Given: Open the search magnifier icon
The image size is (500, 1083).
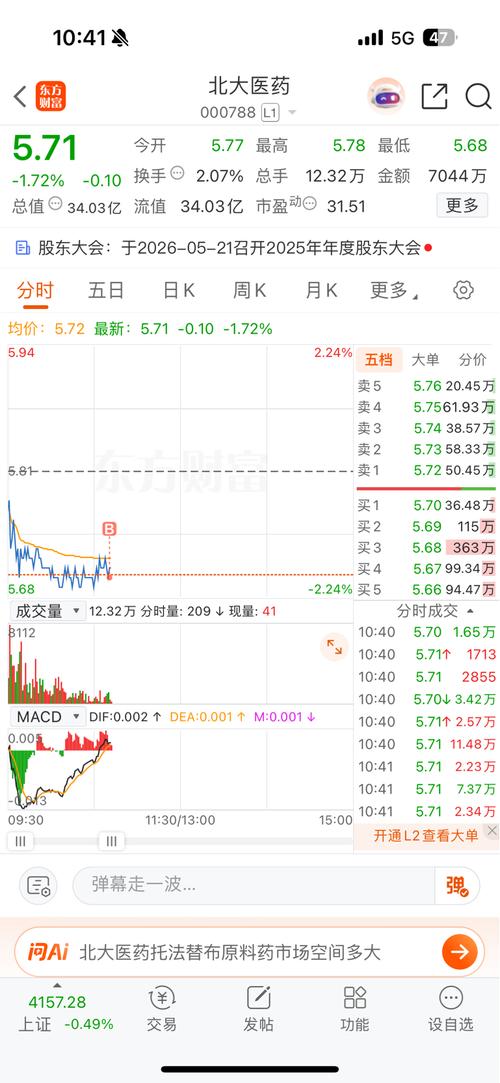Looking at the screenshot, I should click(478, 96).
